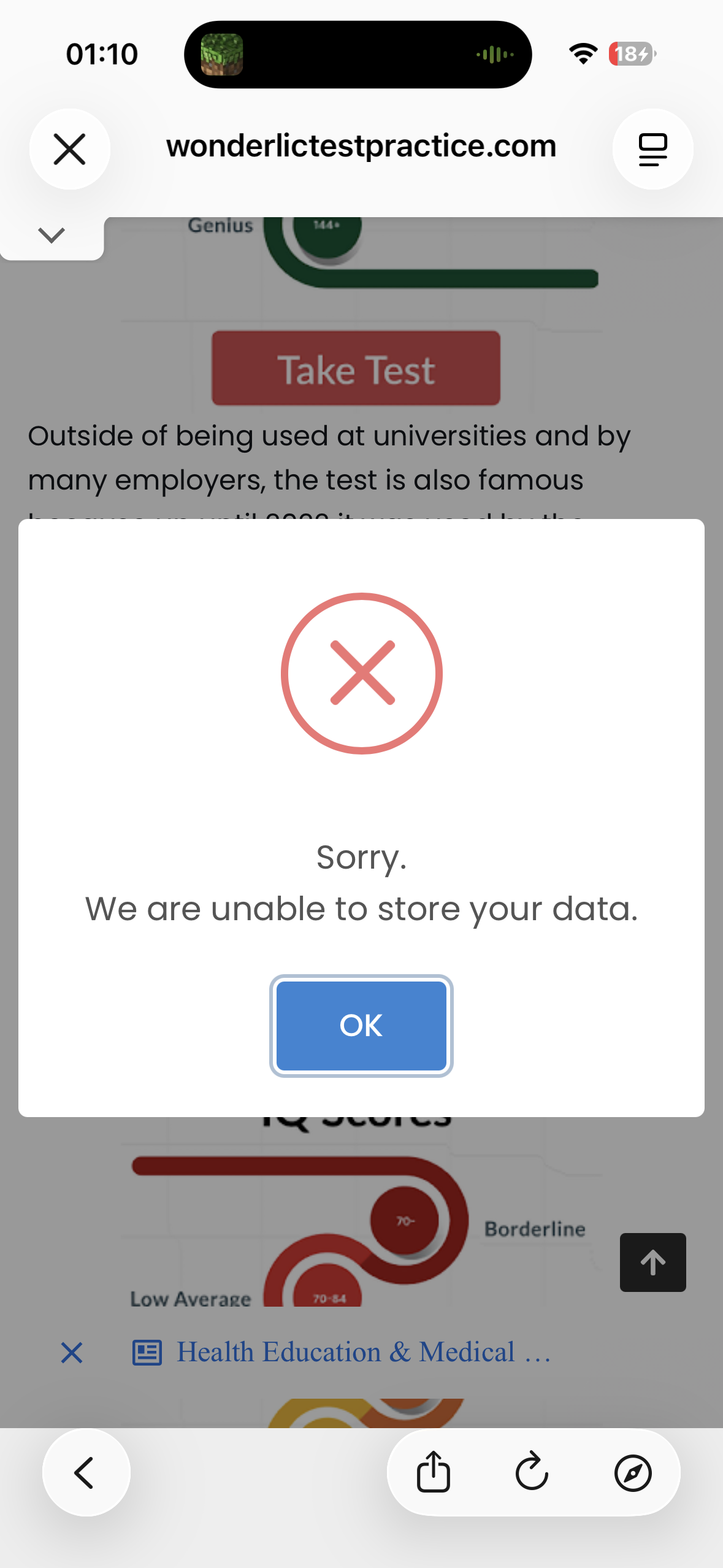Close the Health Education ad banner
Image resolution: width=723 pixels, height=1568 pixels.
click(72, 1352)
